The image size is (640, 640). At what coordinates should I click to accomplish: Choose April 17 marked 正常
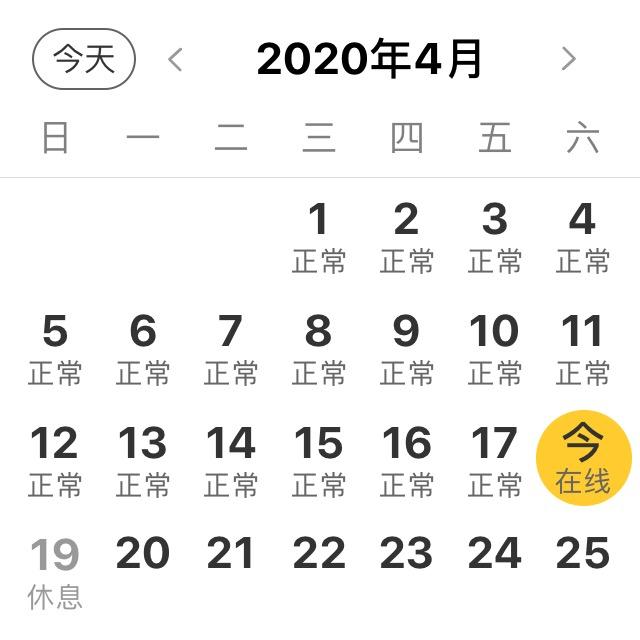[x=494, y=460]
